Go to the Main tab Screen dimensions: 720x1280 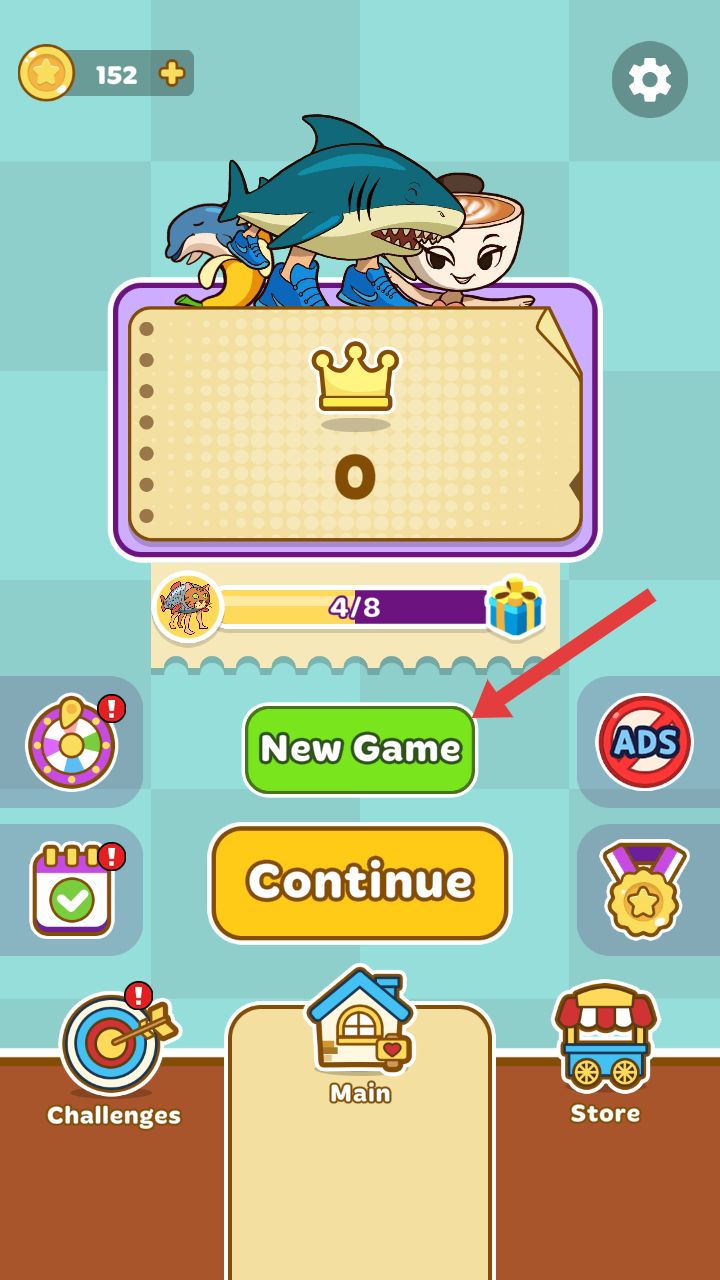tap(360, 1040)
